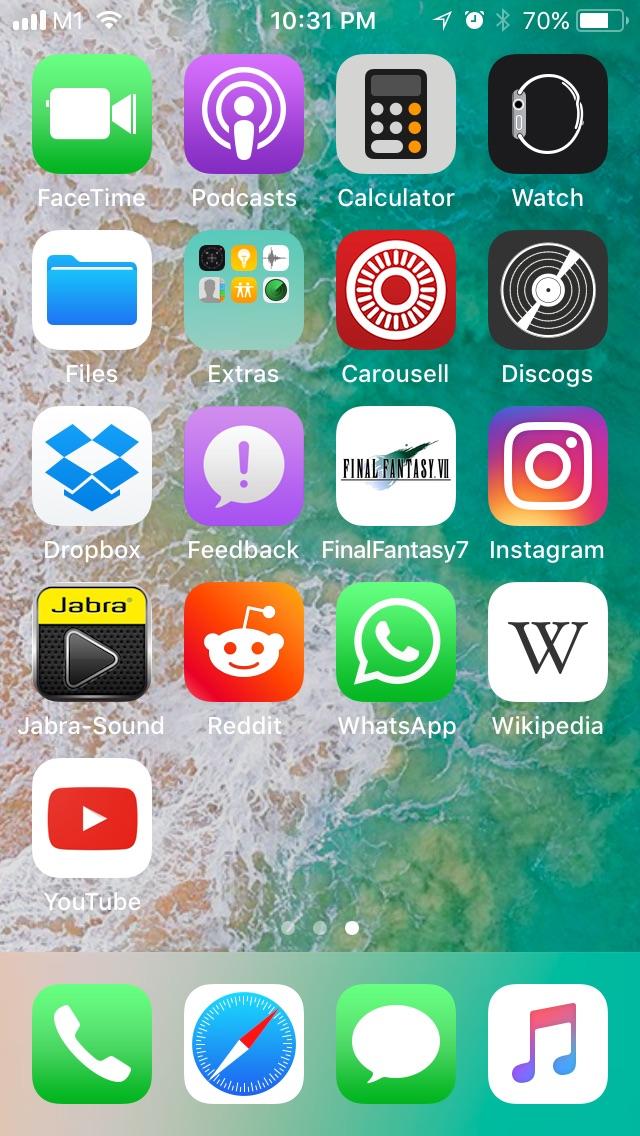Open Calculator
The image size is (640, 1136).
click(396, 114)
